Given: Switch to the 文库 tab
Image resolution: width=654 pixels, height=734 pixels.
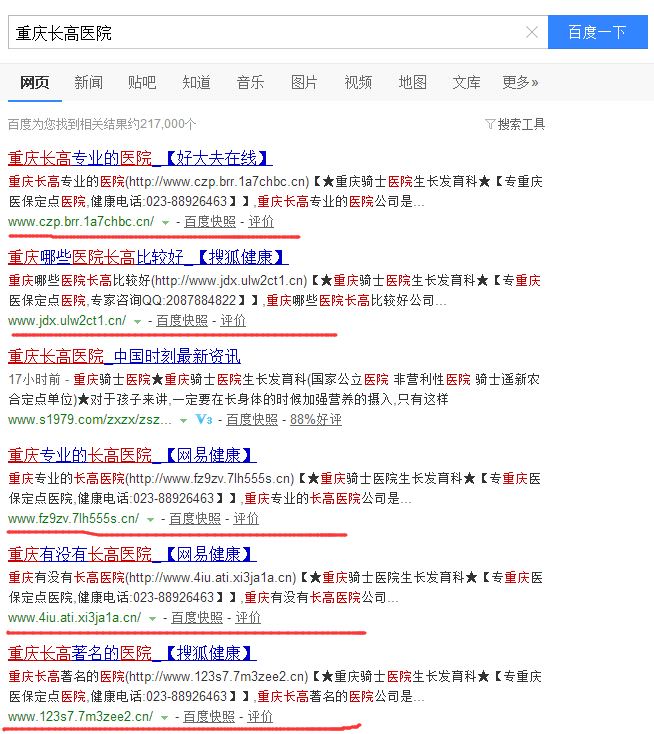Looking at the screenshot, I should 466,82.
